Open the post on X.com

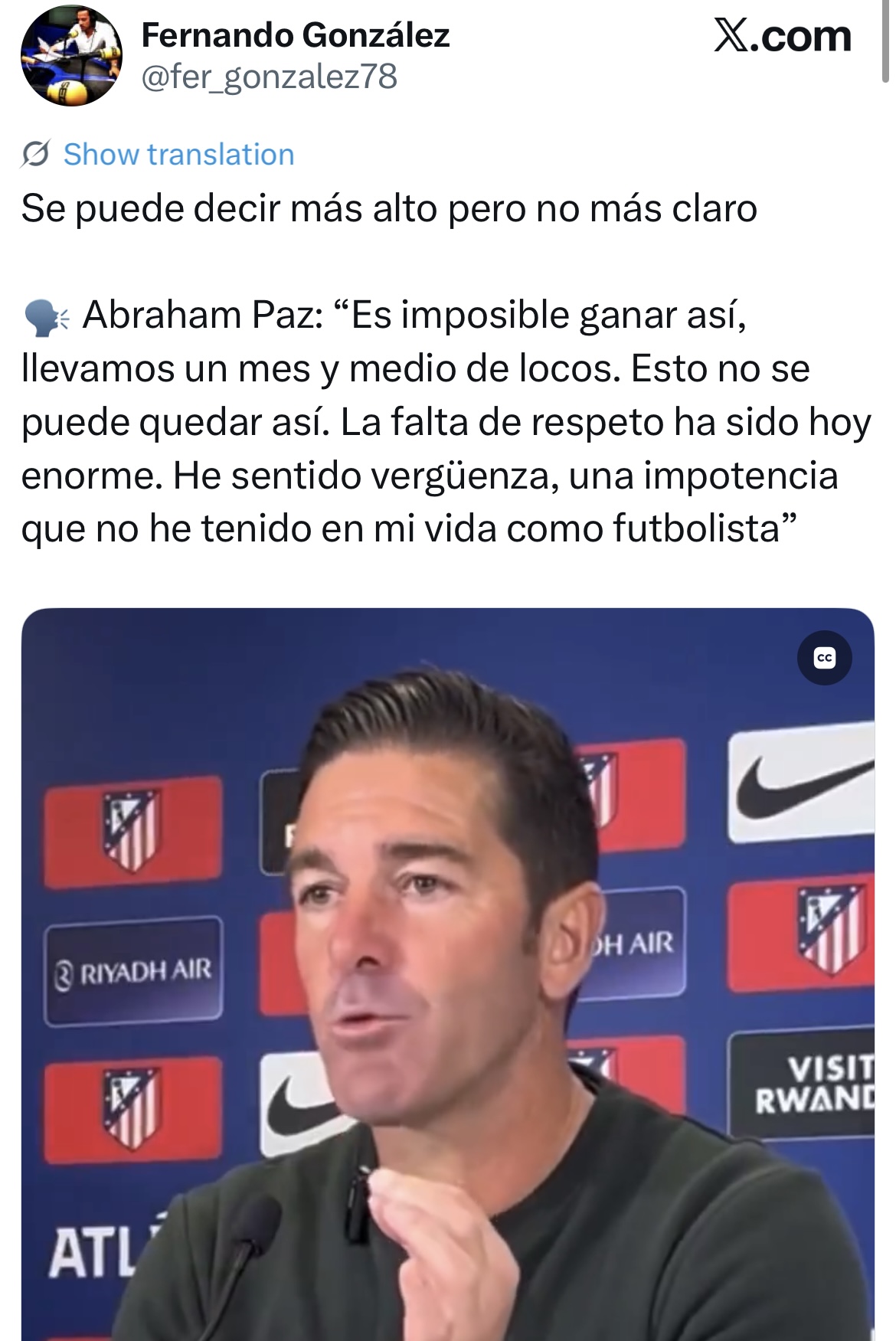(x=782, y=37)
